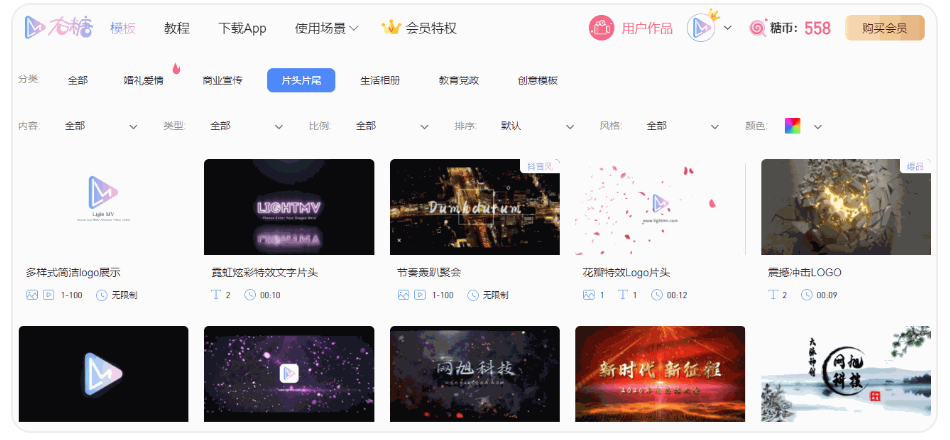Screen dimensions: 950x440
Task: Select the 婚礼爱情 category
Action: click(x=146, y=81)
